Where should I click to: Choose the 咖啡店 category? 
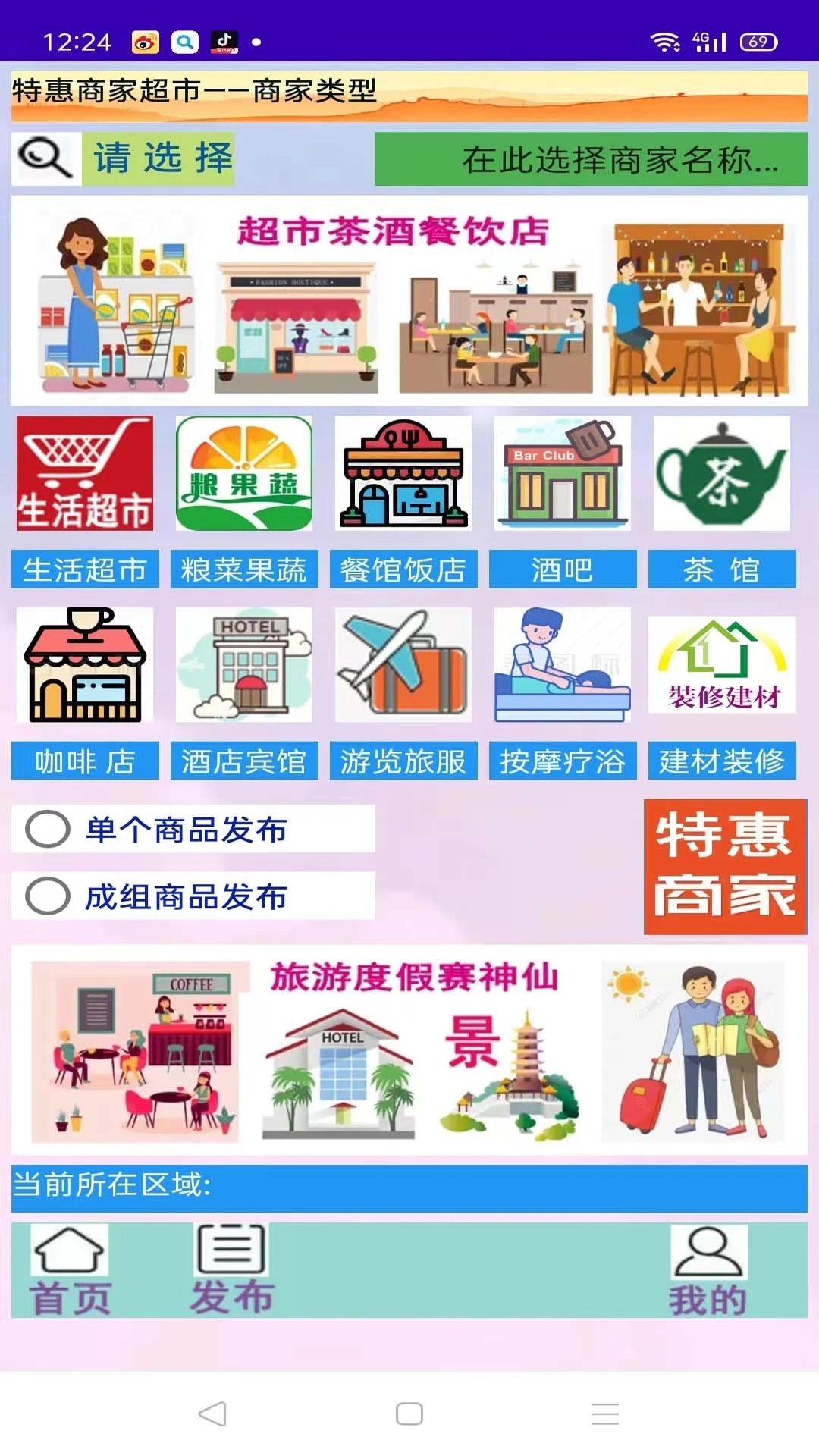(85, 761)
